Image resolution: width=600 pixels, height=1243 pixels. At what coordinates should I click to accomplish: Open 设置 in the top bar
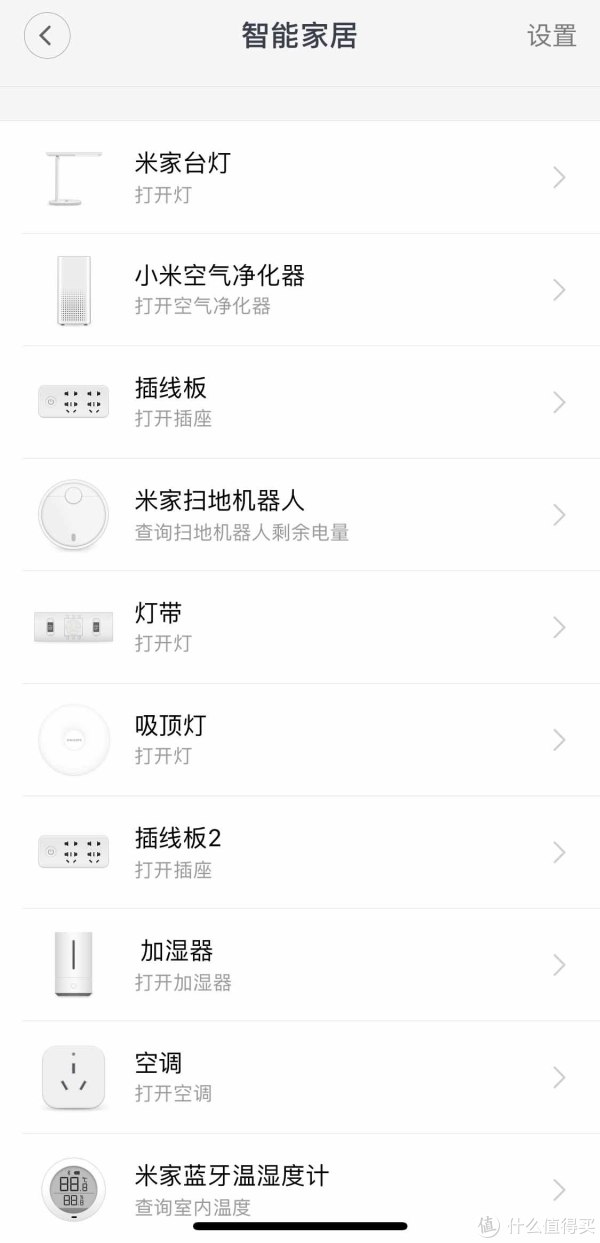552,36
